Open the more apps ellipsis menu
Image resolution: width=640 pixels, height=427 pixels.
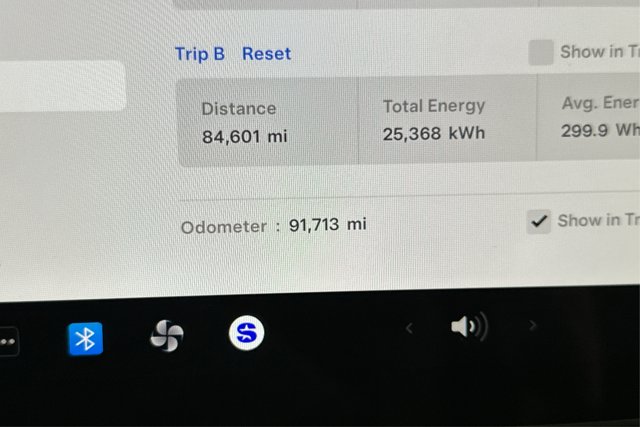point(7,341)
